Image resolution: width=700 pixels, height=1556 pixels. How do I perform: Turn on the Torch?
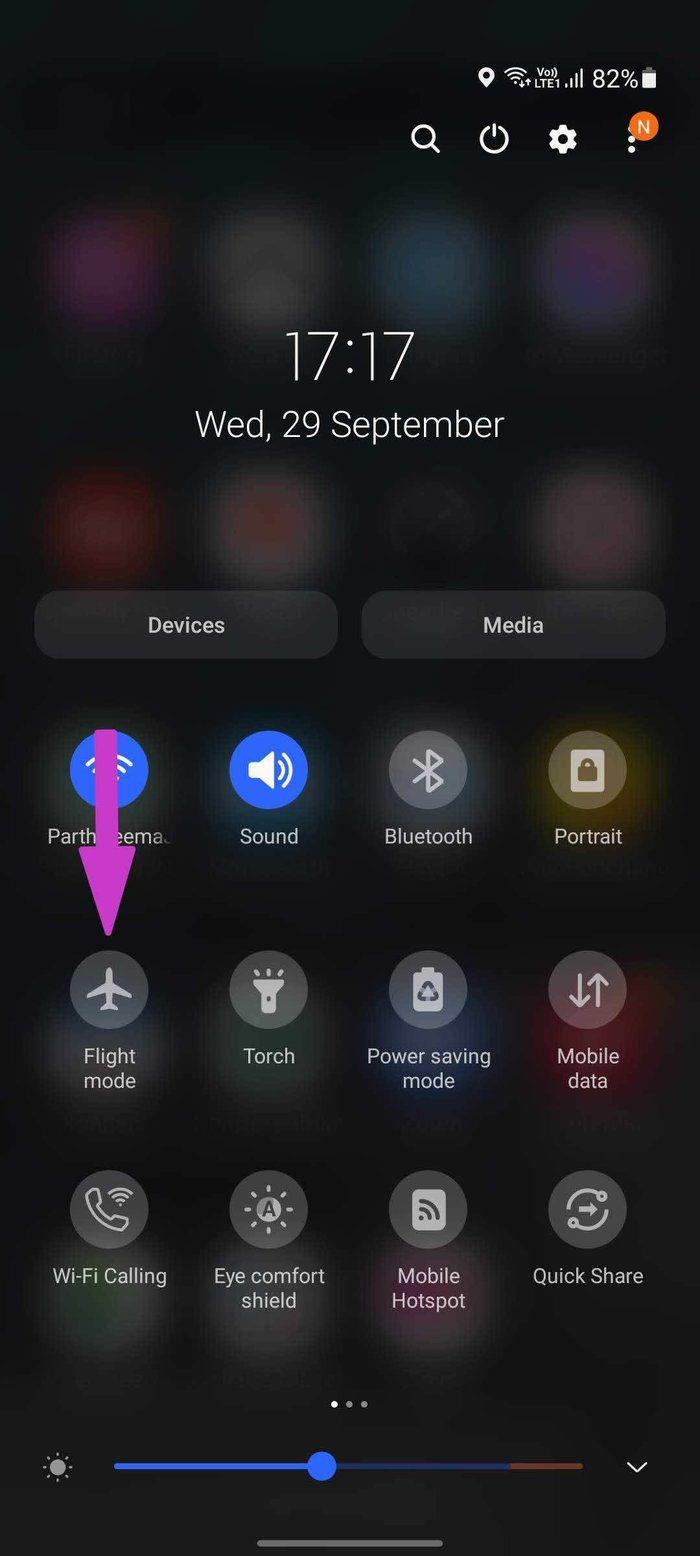coord(269,989)
